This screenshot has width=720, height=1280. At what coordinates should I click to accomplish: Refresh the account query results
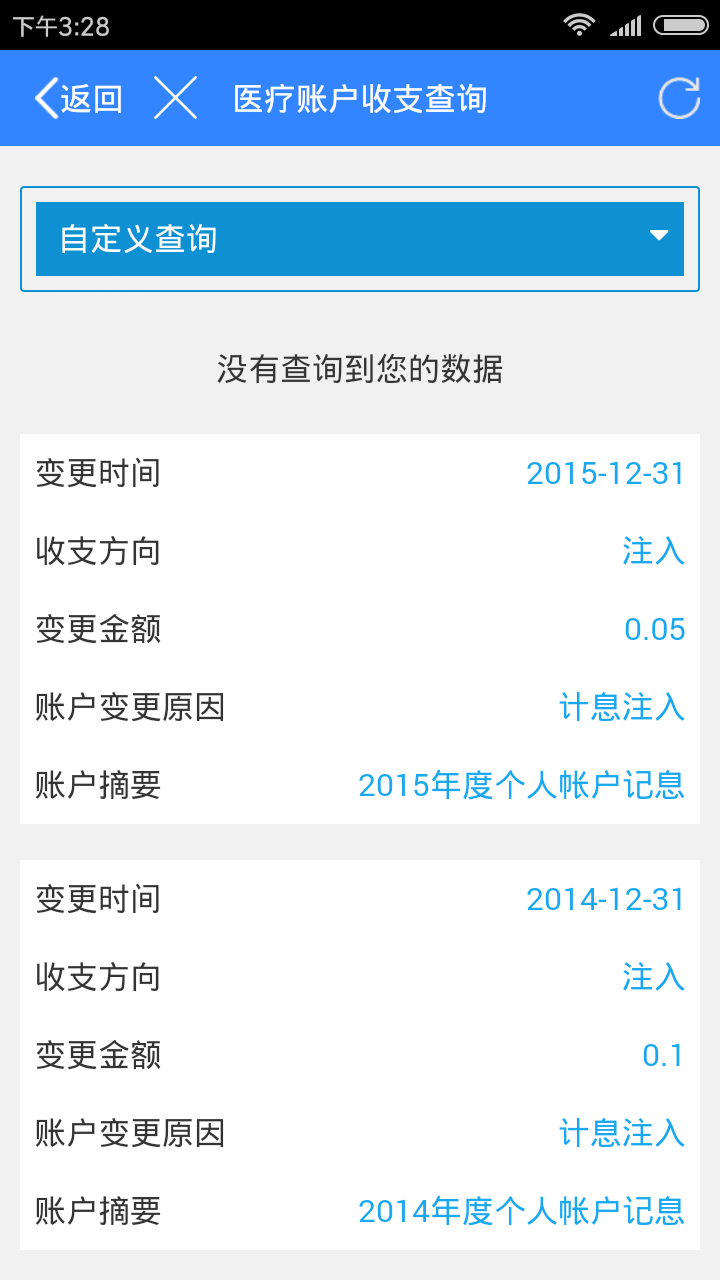[x=679, y=98]
